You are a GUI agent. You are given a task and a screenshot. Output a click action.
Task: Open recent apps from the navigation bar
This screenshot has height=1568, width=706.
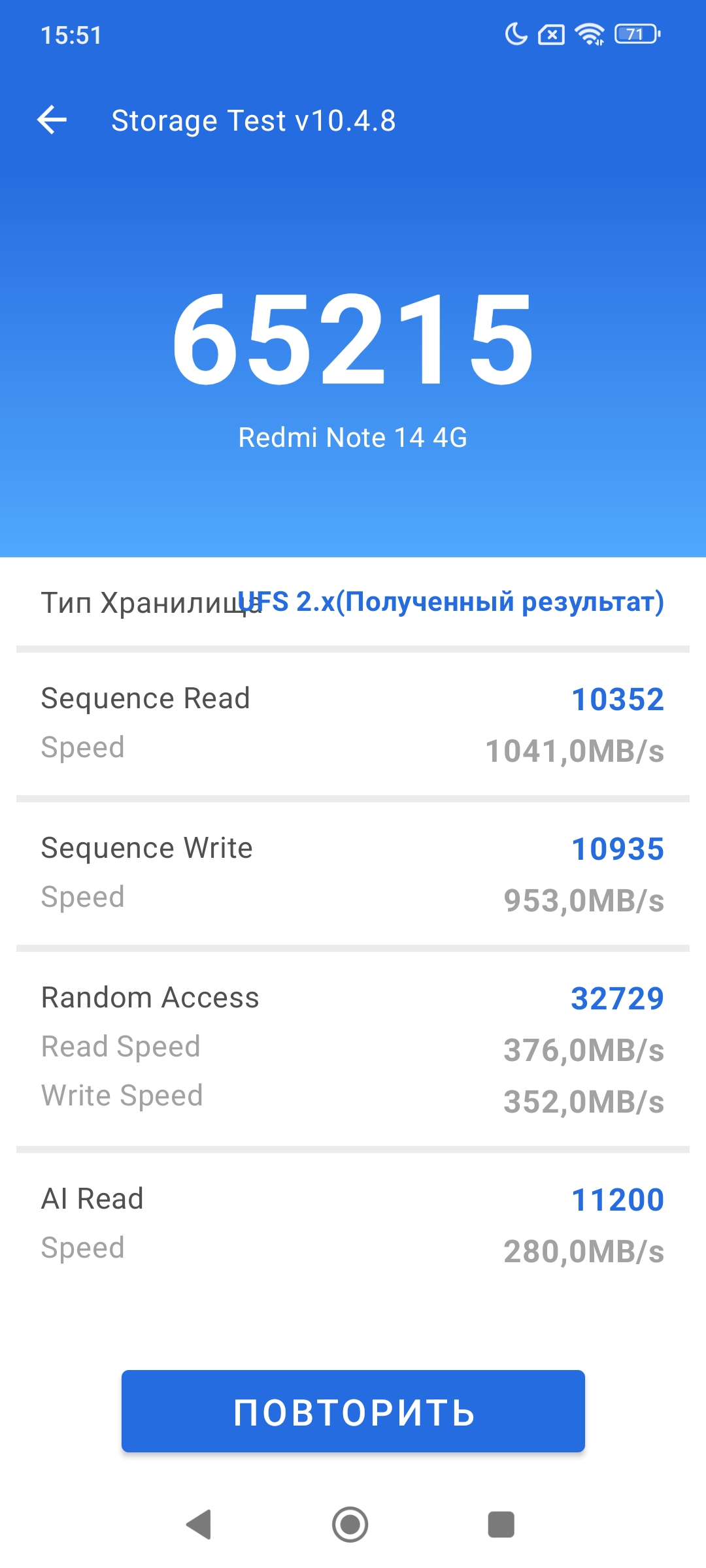501,1525
